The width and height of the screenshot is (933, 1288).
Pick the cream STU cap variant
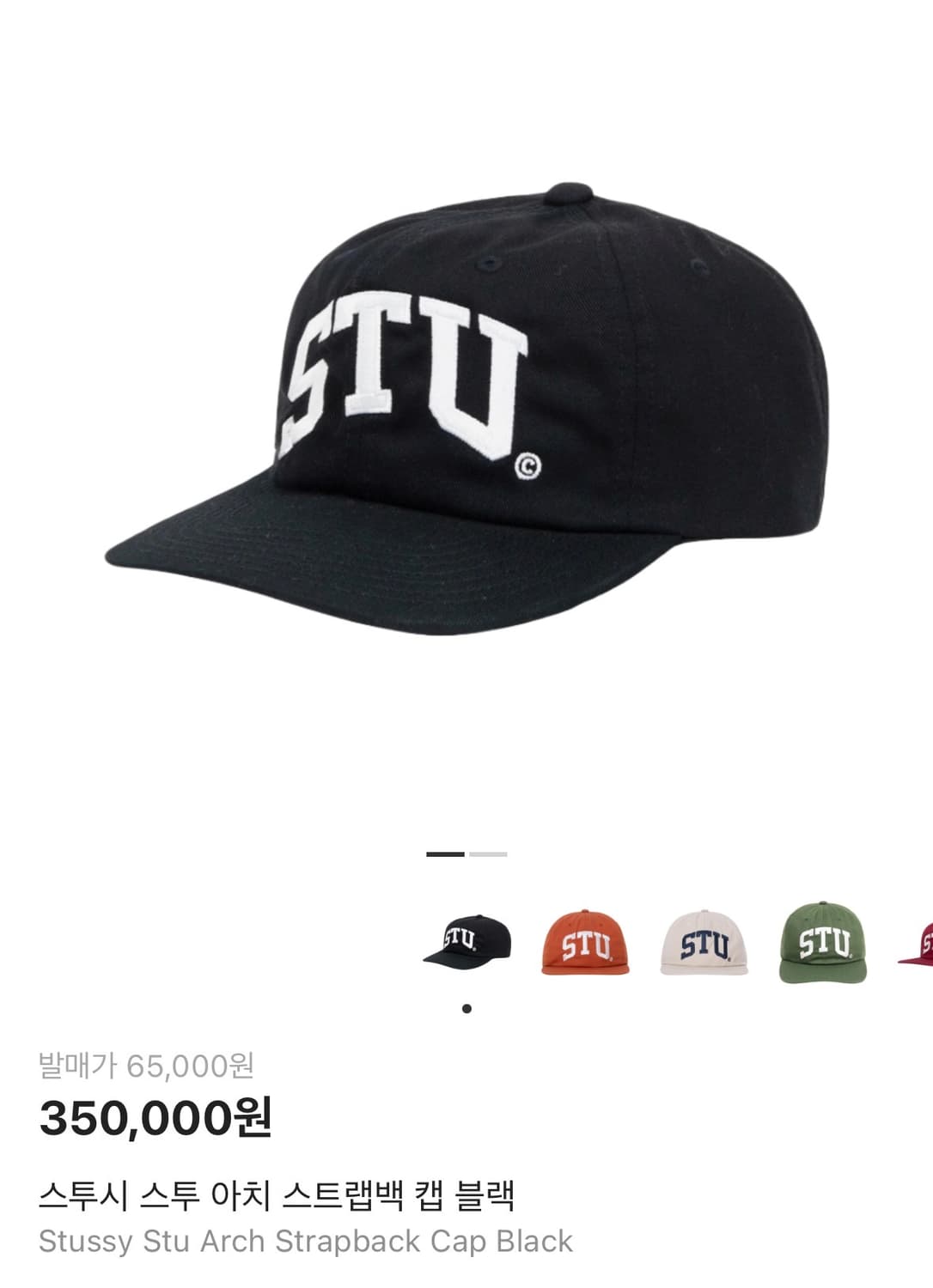[x=704, y=943]
